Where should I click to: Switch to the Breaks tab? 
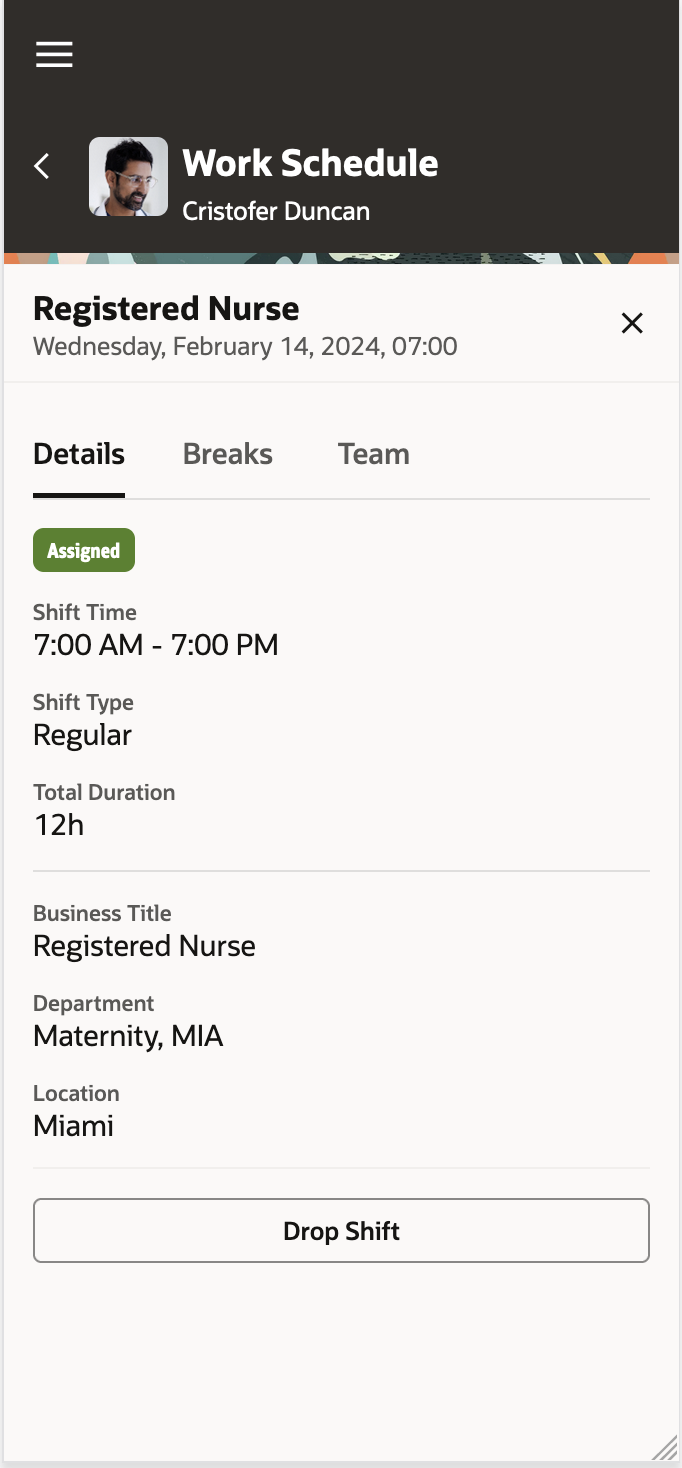[227, 454]
